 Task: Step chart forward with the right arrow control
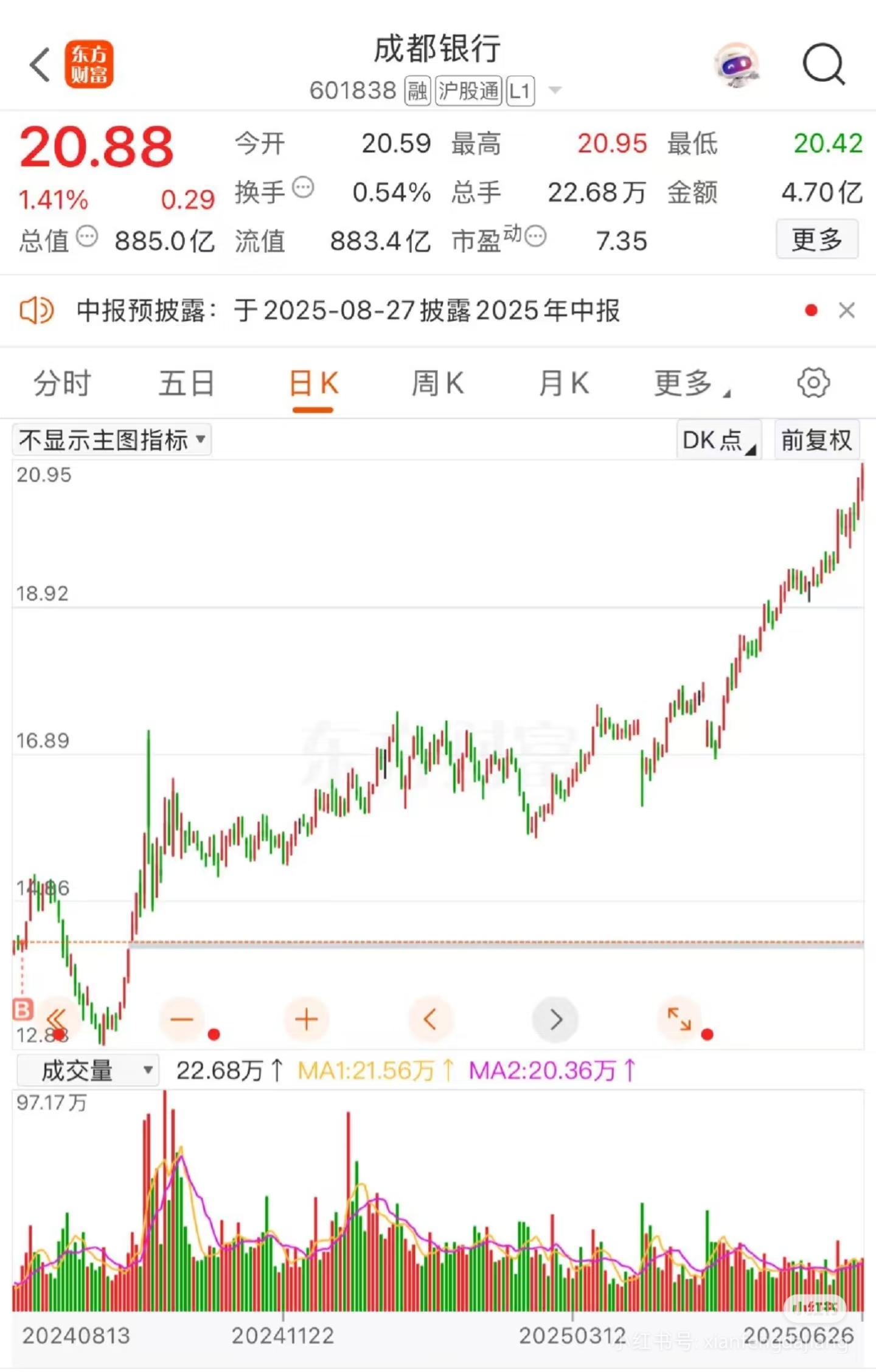555,1020
